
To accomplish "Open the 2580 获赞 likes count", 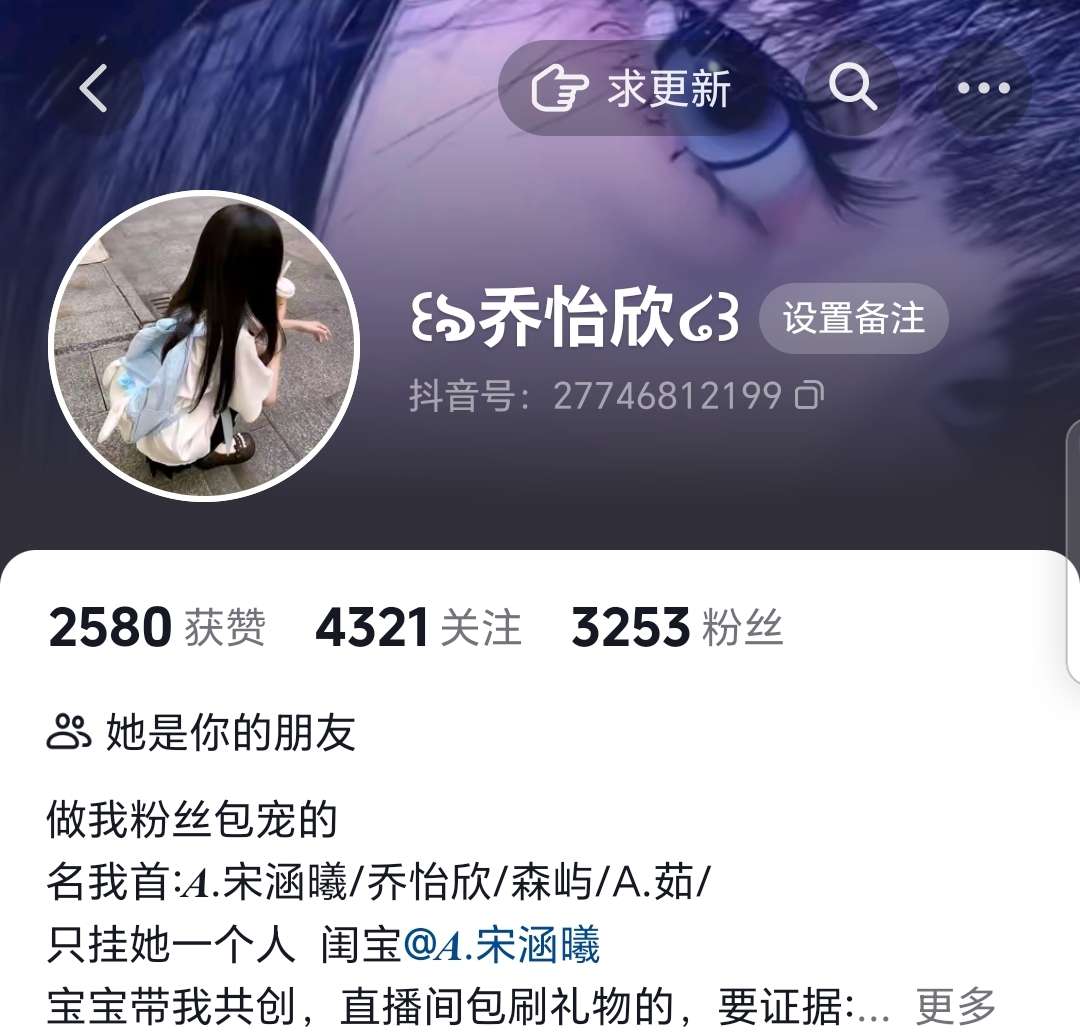I will (x=157, y=627).
